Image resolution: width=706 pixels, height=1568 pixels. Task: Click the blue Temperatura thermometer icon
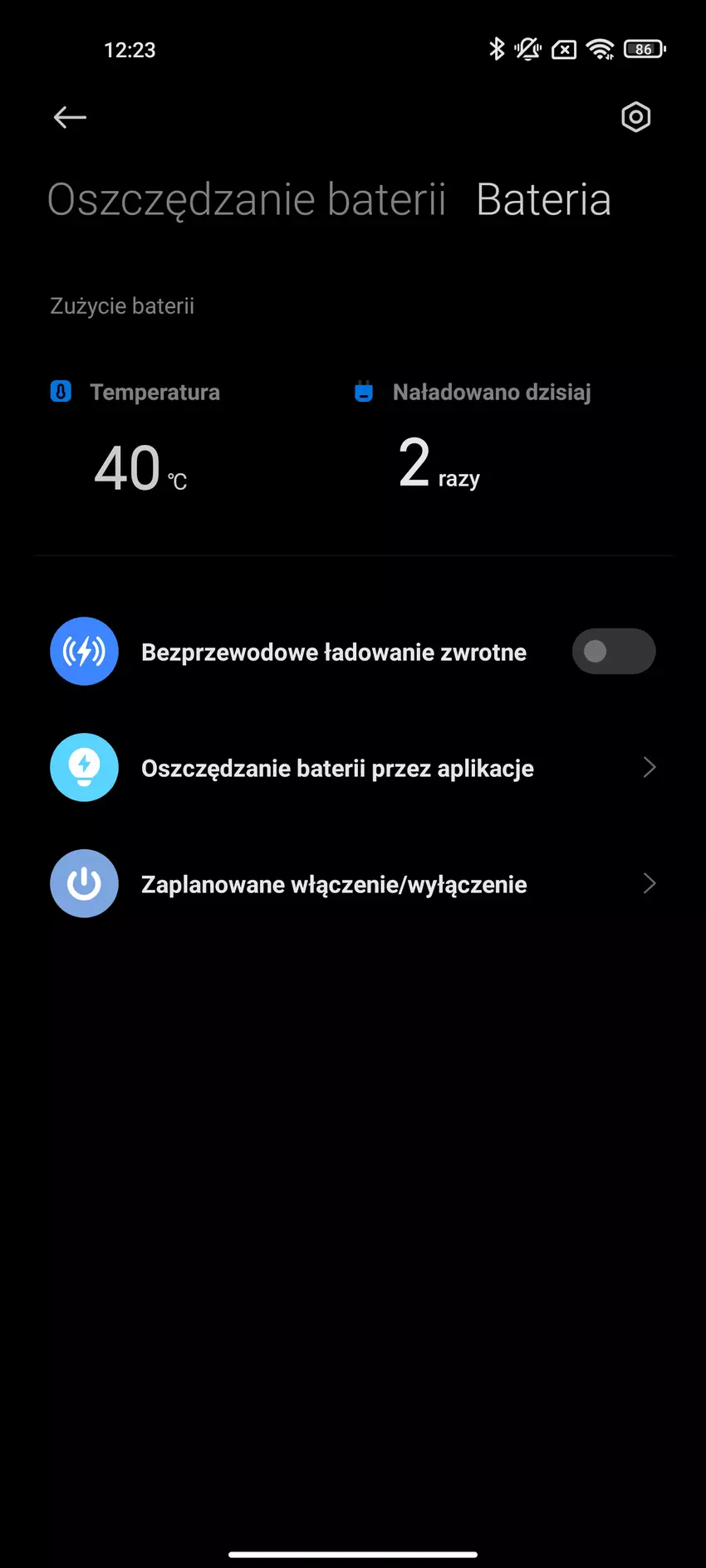[x=61, y=391]
